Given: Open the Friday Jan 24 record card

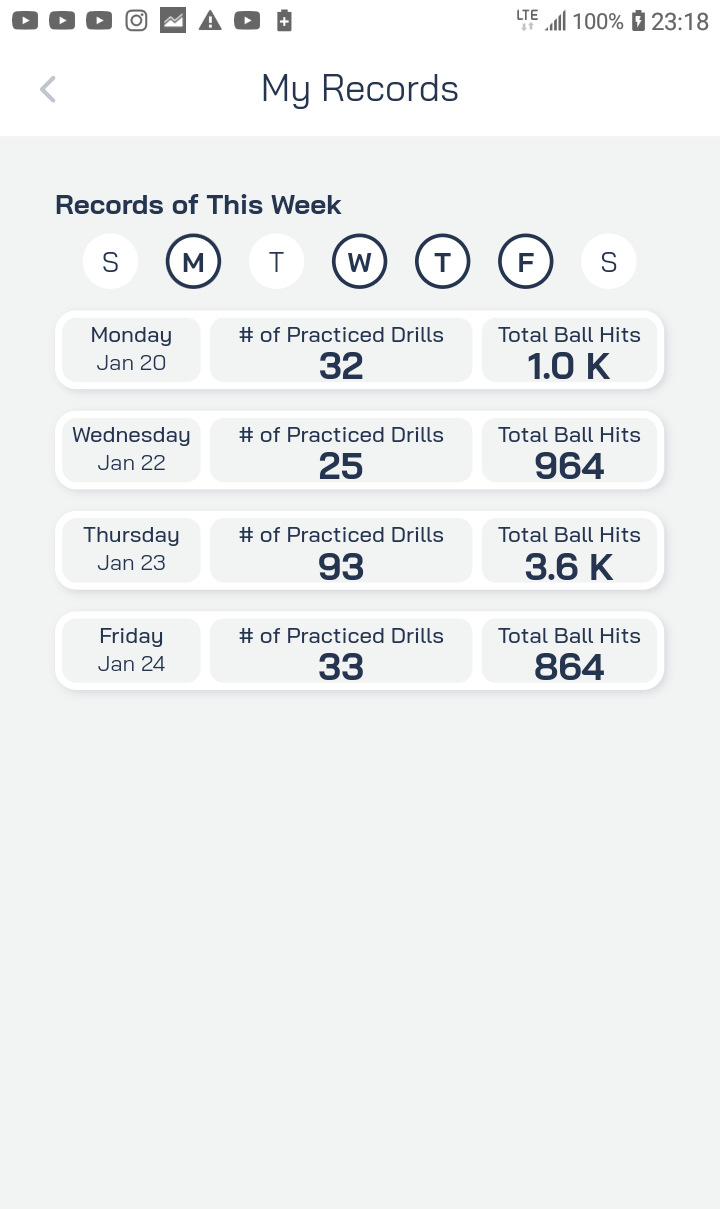Looking at the screenshot, I should [359, 651].
